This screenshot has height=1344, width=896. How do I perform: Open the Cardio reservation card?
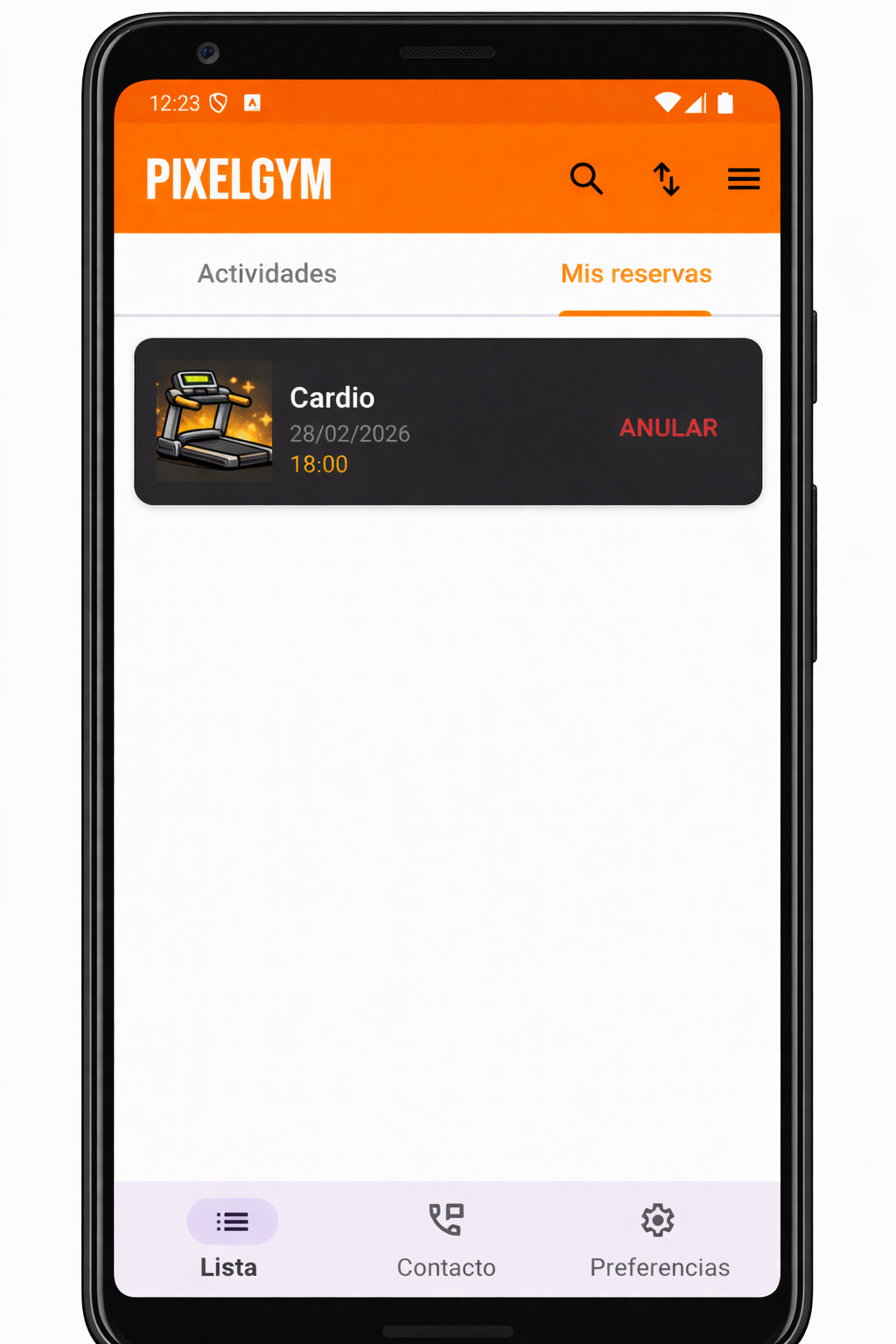click(x=437, y=422)
